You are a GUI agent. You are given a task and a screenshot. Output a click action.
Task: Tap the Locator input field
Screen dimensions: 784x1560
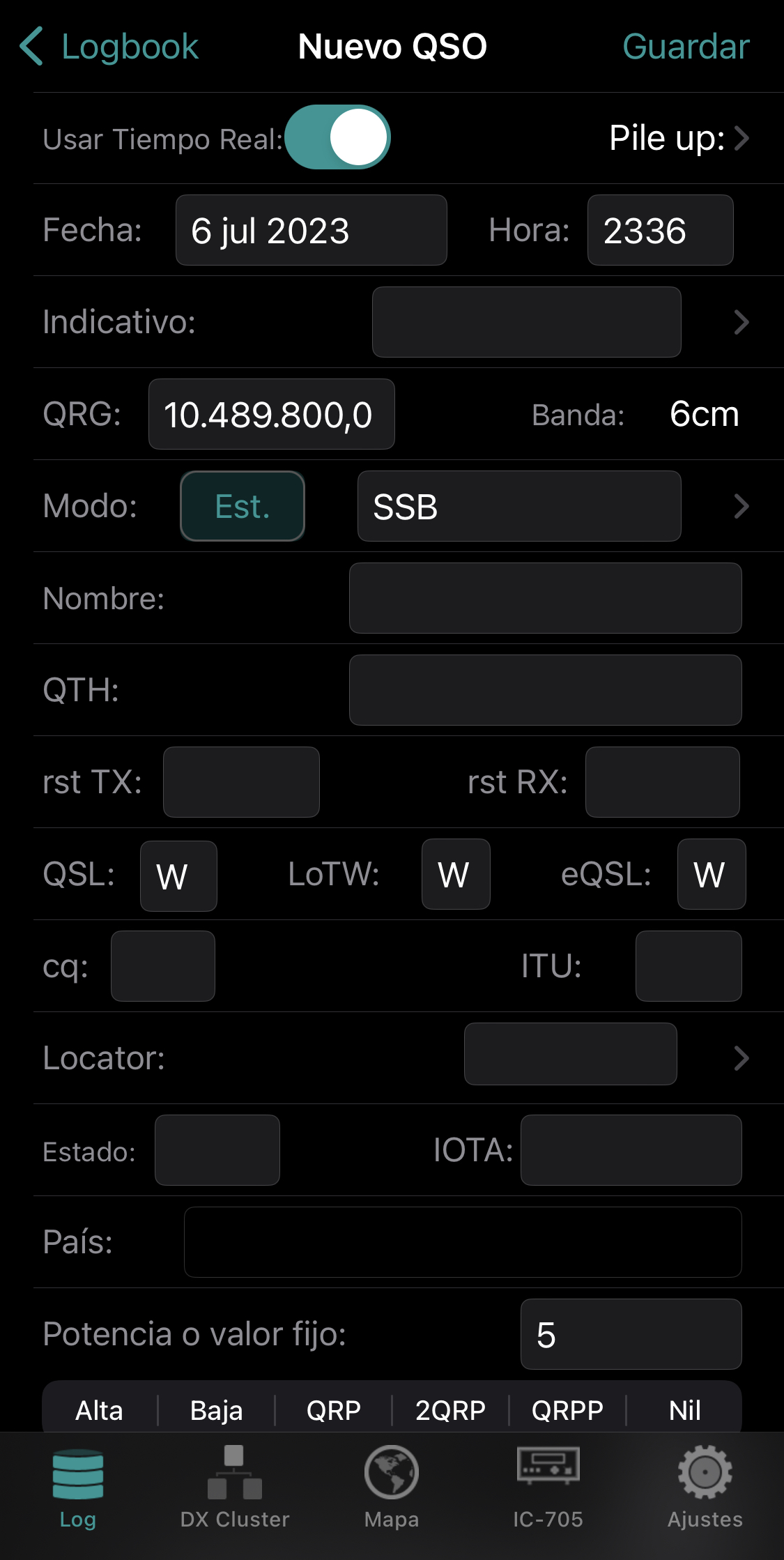[570, 1054]
